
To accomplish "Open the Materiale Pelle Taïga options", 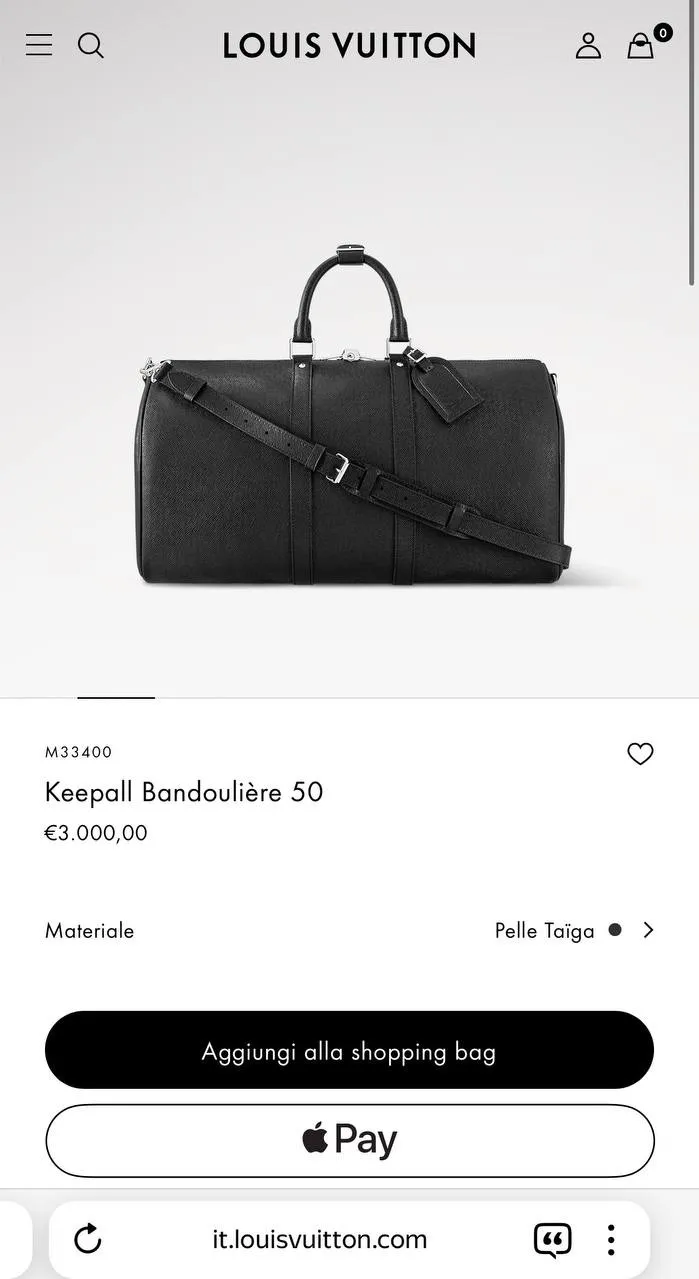I will (573, 930).
